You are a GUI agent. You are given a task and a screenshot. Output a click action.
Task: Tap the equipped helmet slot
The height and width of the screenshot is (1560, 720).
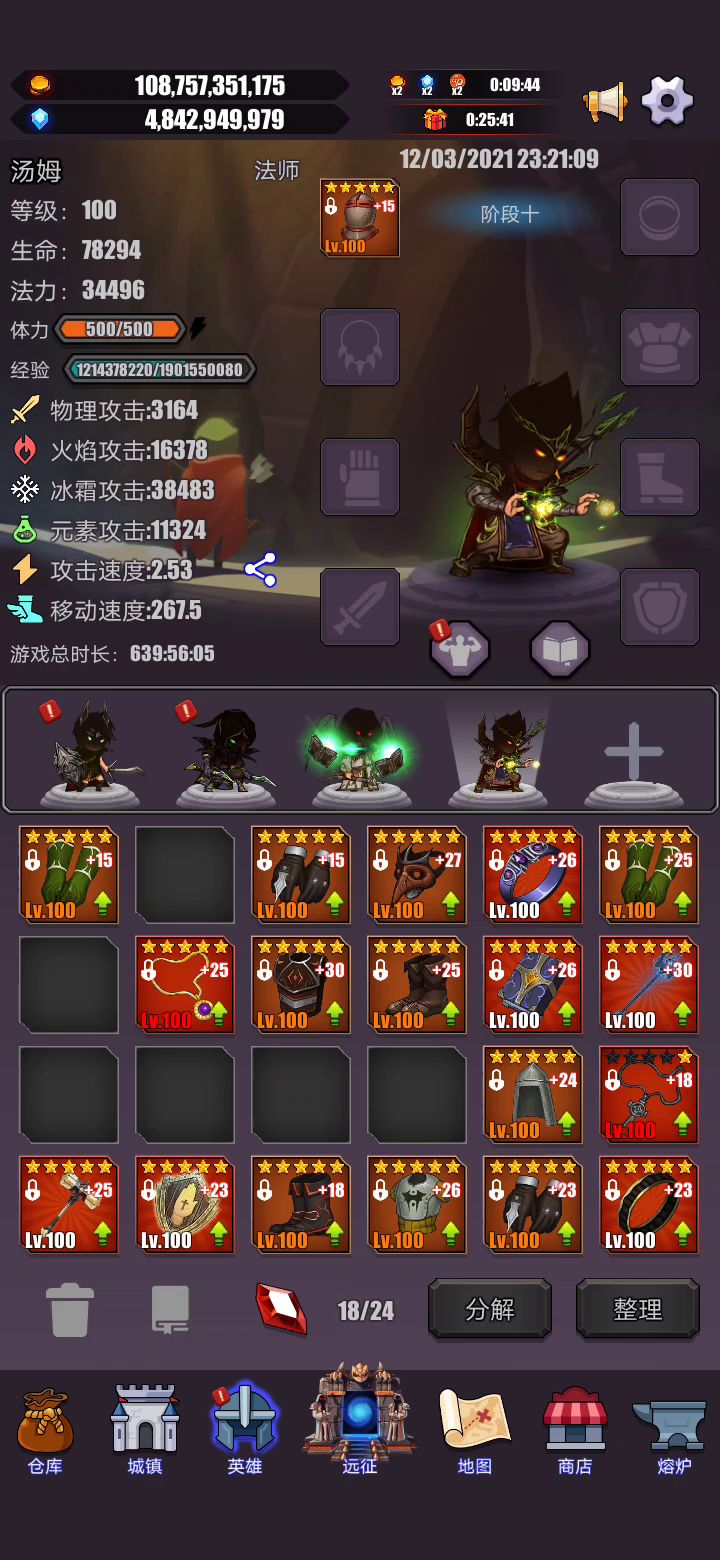coord(360,218)
